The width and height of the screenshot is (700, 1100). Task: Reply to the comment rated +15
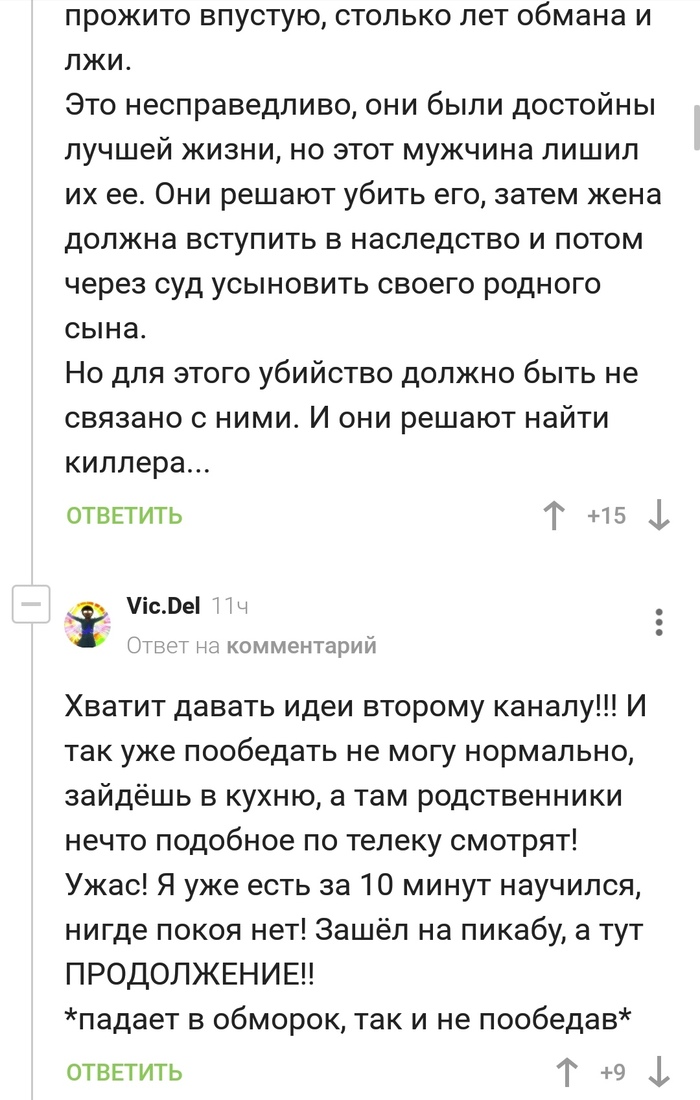(124, 516)
